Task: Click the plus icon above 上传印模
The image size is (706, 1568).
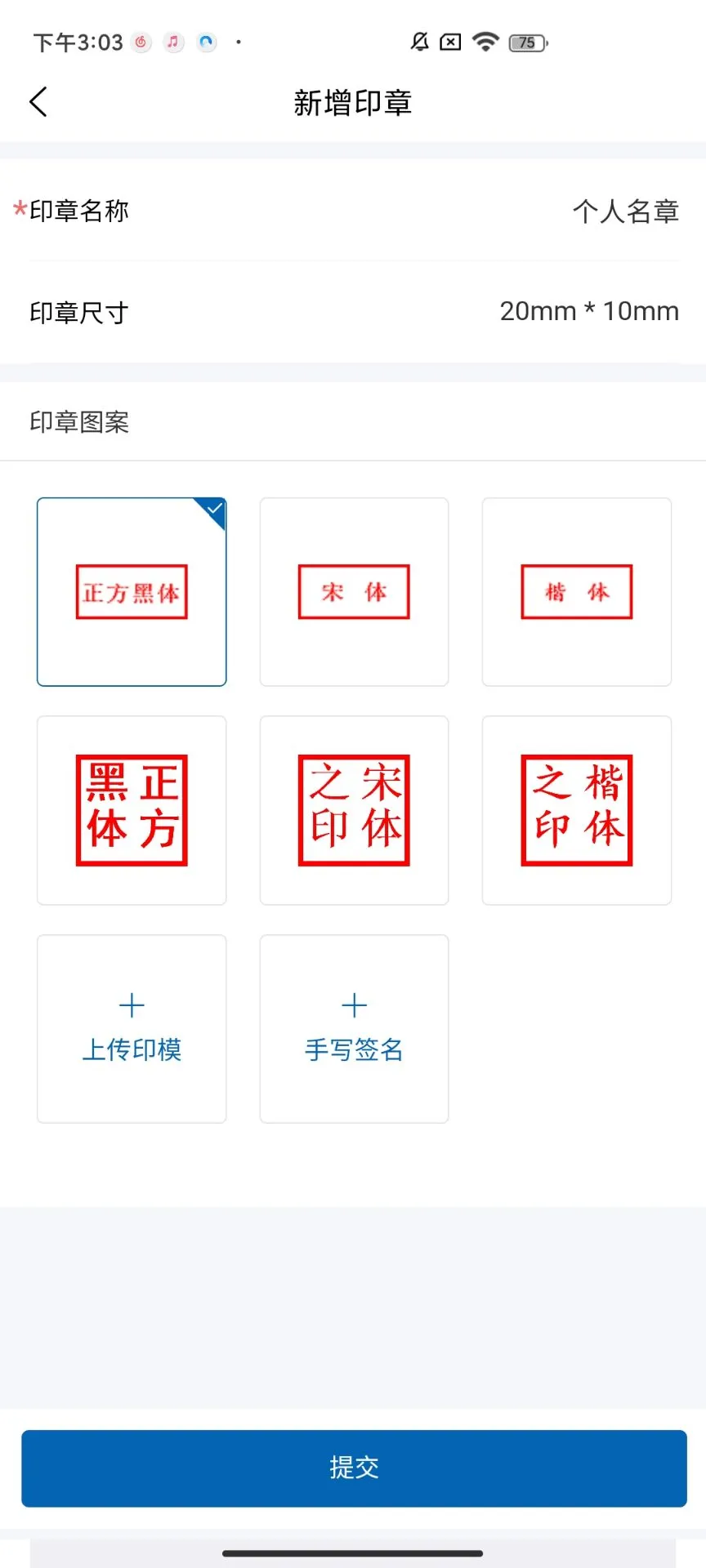Action: pos(131,1004)
